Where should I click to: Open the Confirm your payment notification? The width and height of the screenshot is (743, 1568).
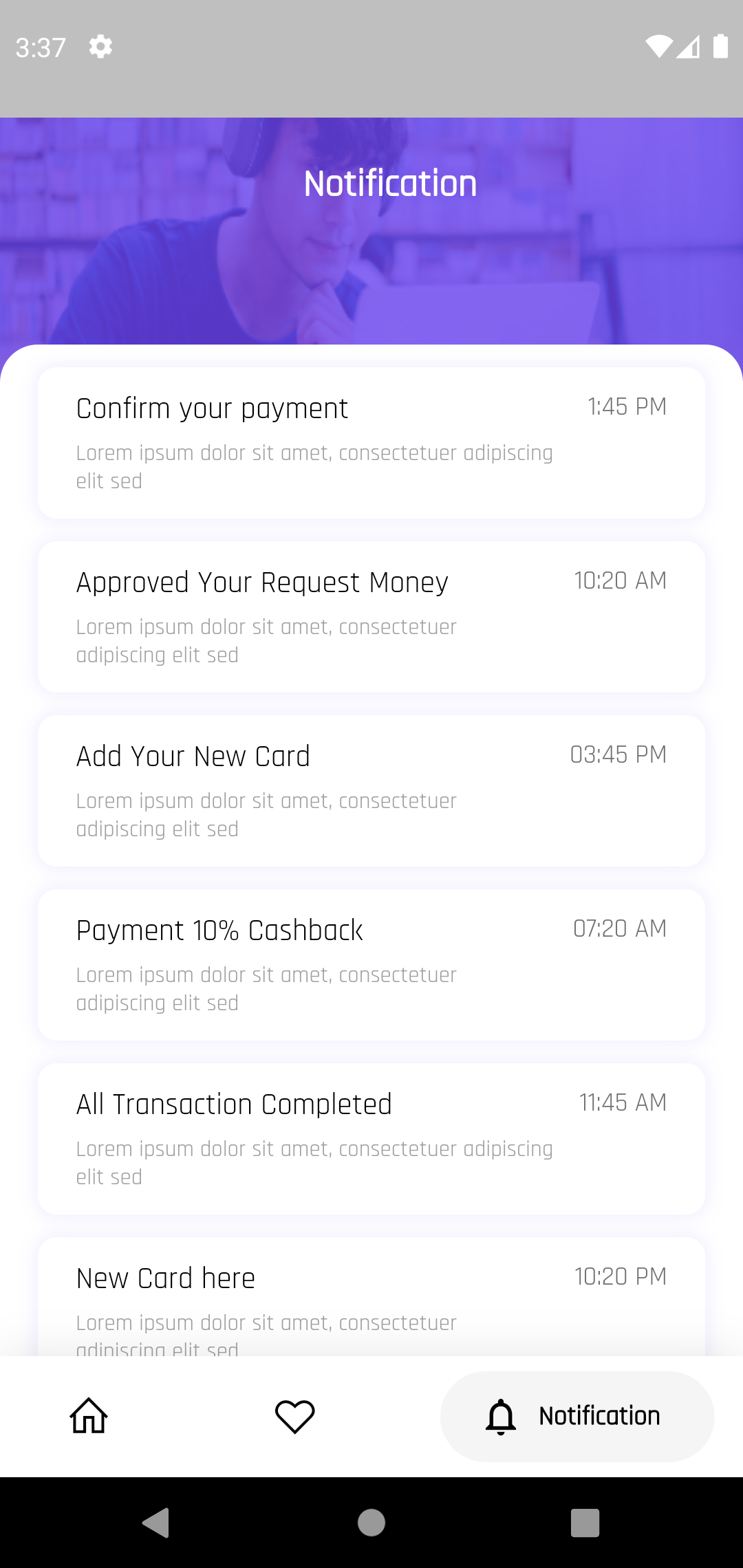(371, 442)
